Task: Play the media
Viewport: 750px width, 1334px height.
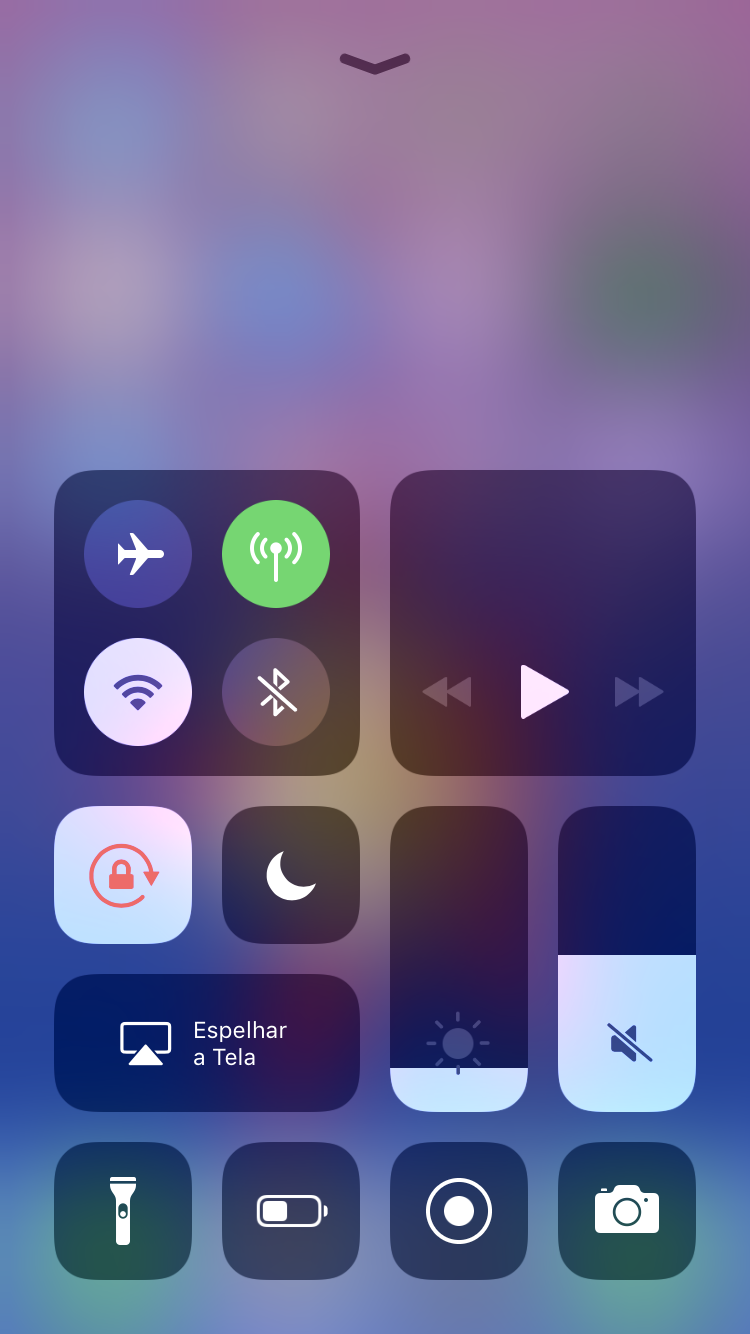Action: point(543,691)
